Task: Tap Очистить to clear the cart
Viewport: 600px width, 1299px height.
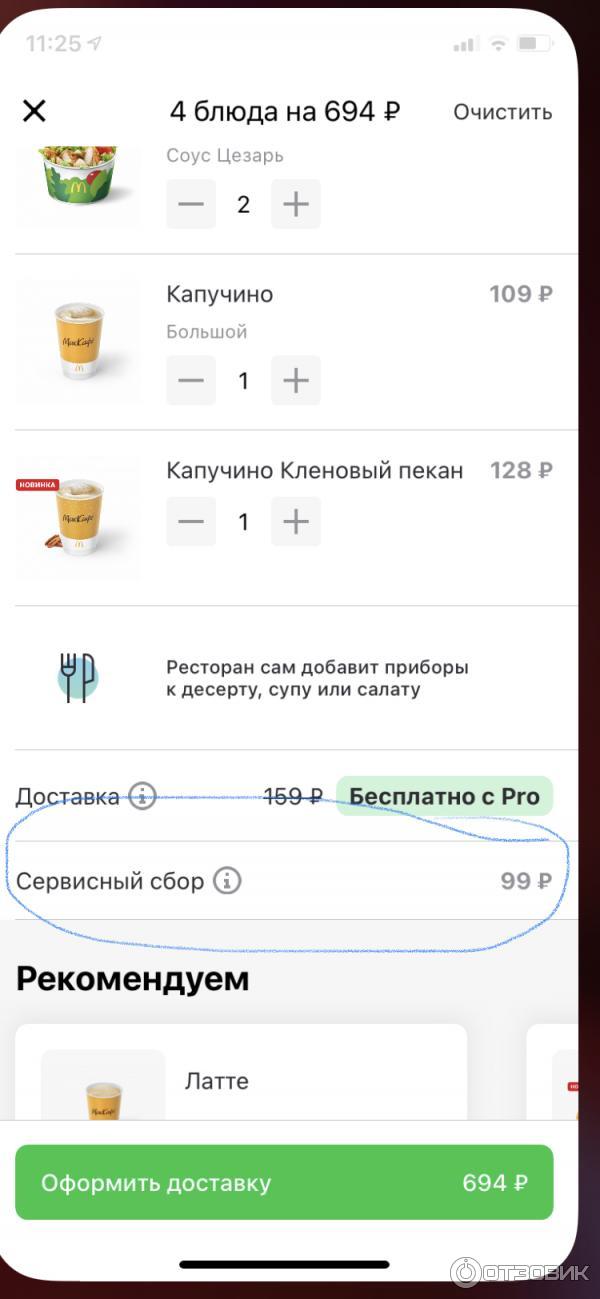Action: coord(502,111)
